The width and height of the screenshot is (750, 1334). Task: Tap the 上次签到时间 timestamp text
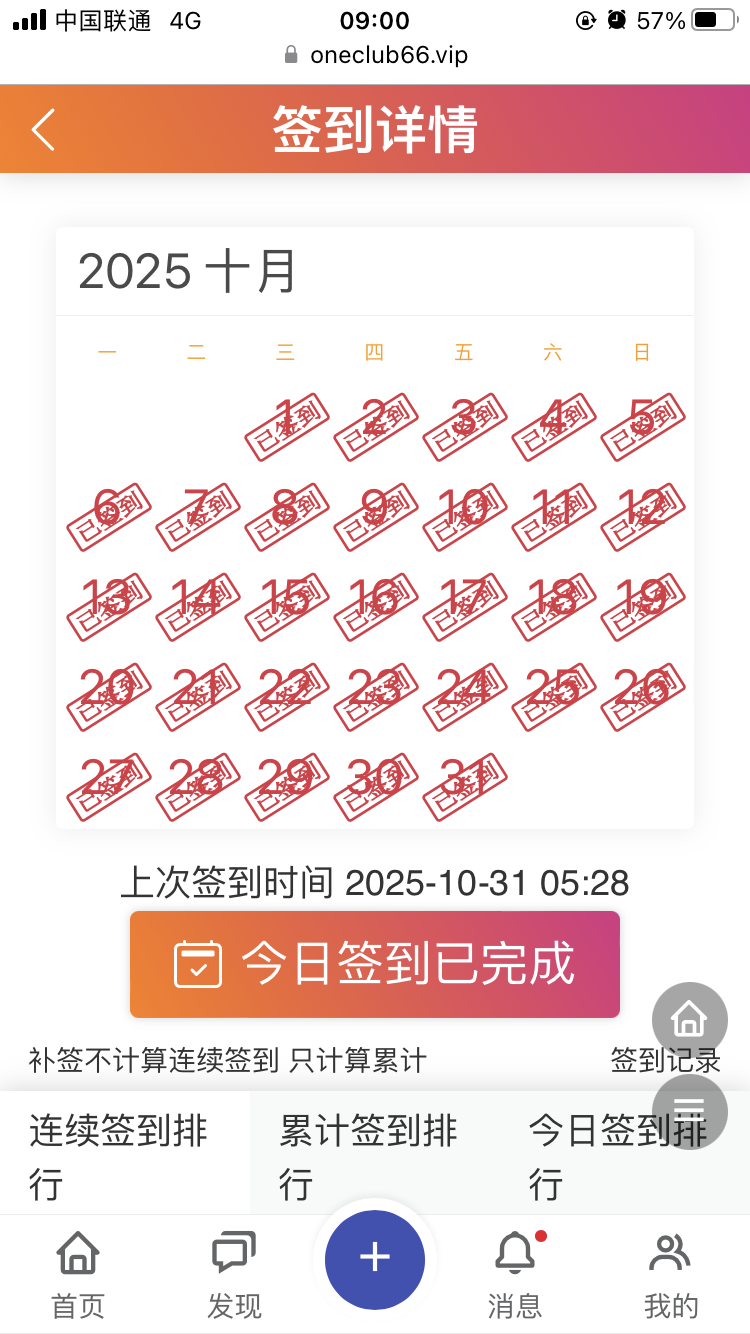click(x=374, y=883)
